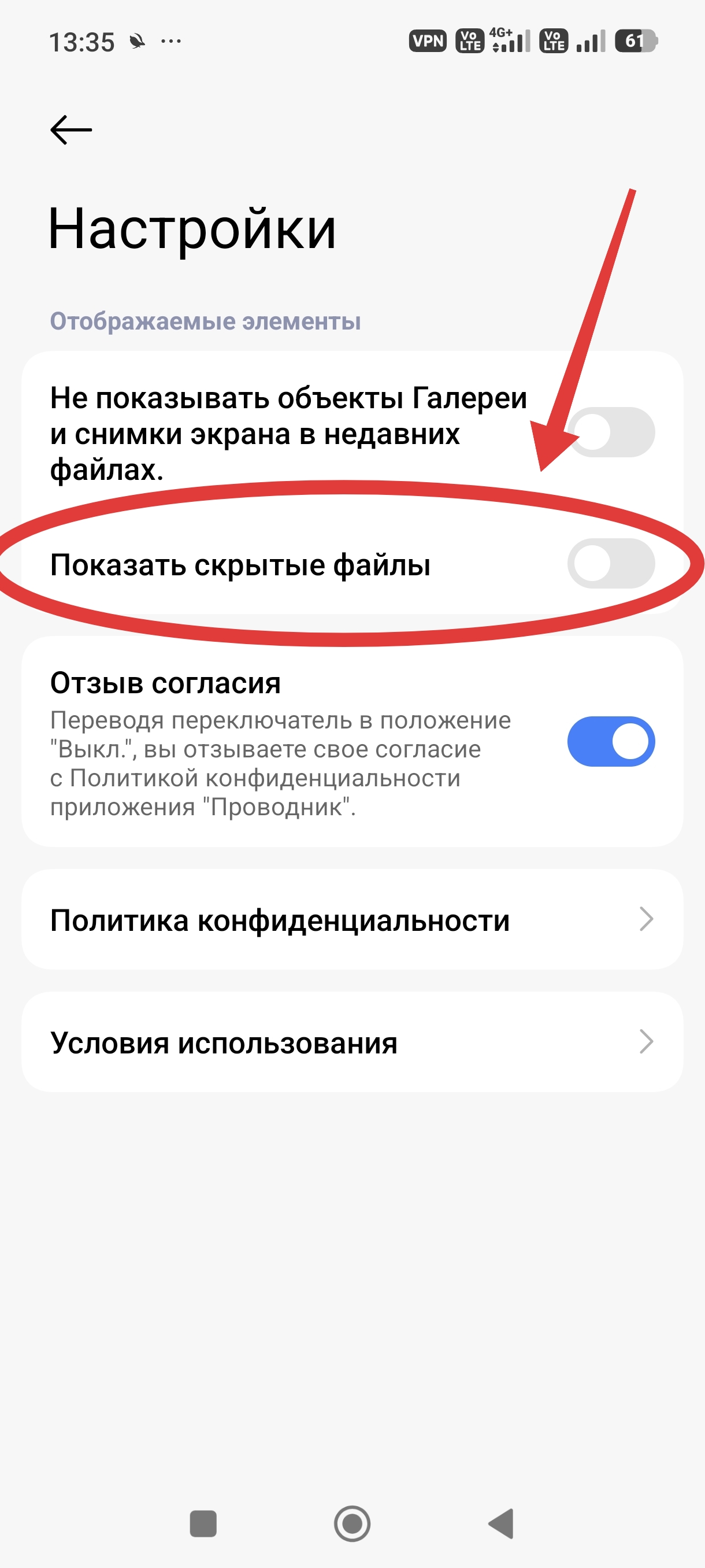Enable Показать скрытые файлы switch
Screen dimensions: 705x1568
tap(611, 564)
